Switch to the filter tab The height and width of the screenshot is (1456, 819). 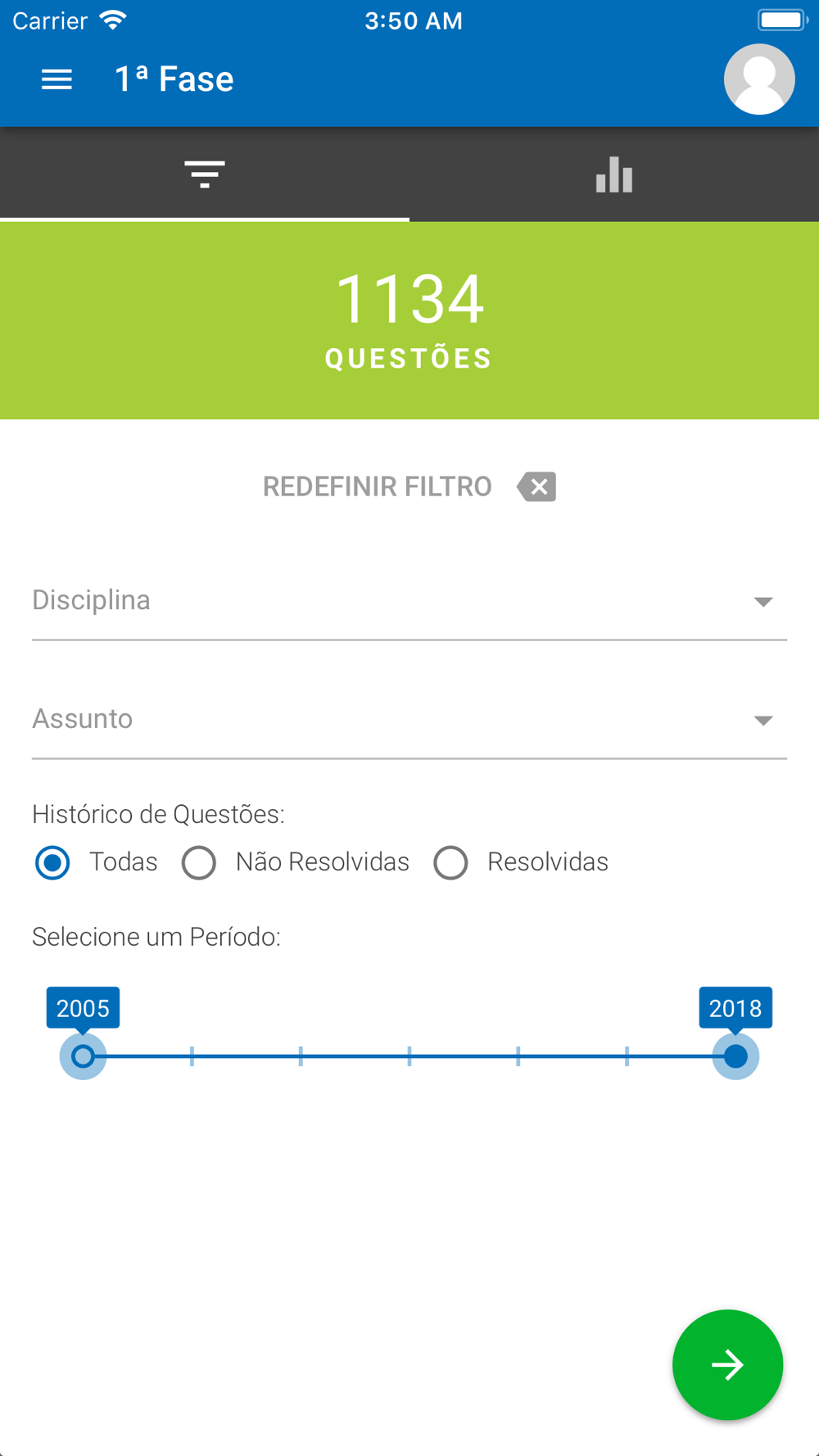point(205,174)
